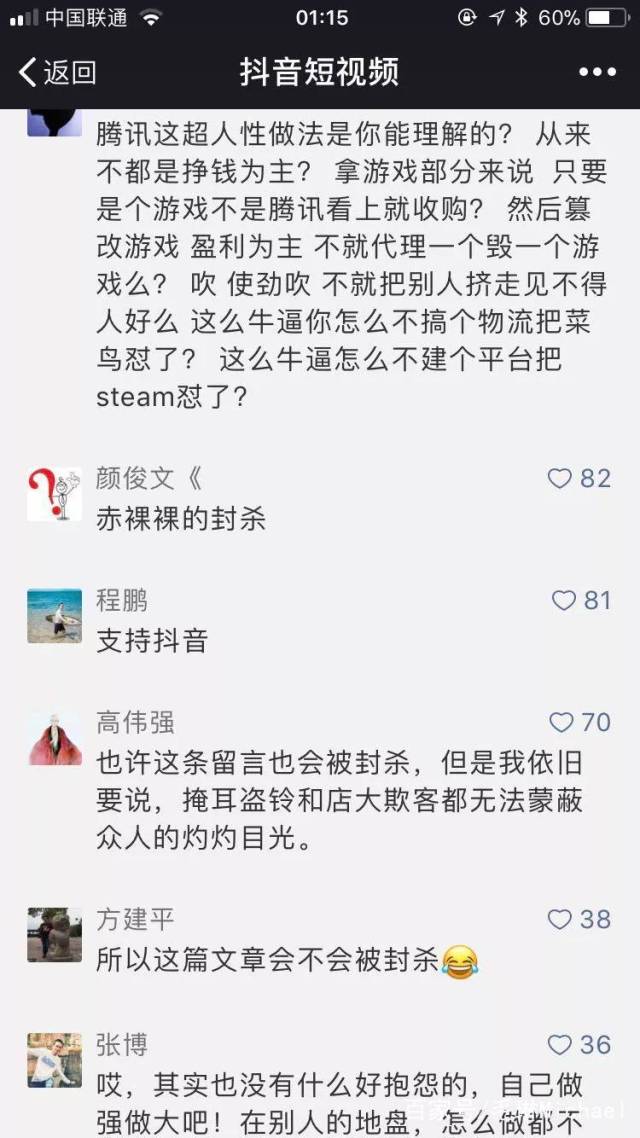Like 张博's comment
This screenshot has width=640, height=1138.
click(560, 1045)
